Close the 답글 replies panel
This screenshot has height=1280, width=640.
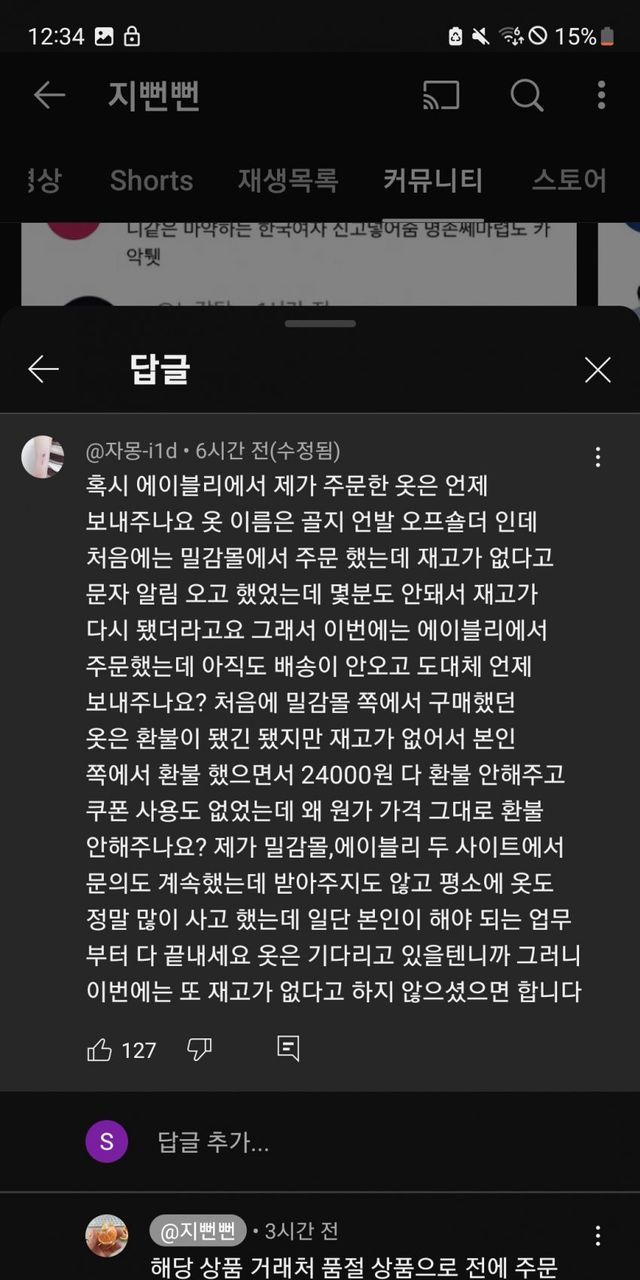click(x=597, y=370)
